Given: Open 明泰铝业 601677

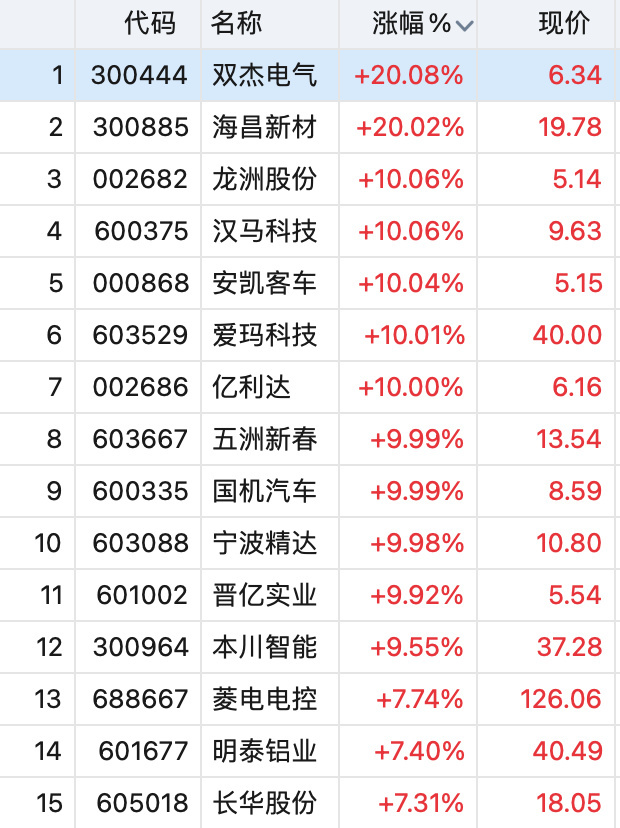Looking at the screenshot, I should (x=265, y=751).
